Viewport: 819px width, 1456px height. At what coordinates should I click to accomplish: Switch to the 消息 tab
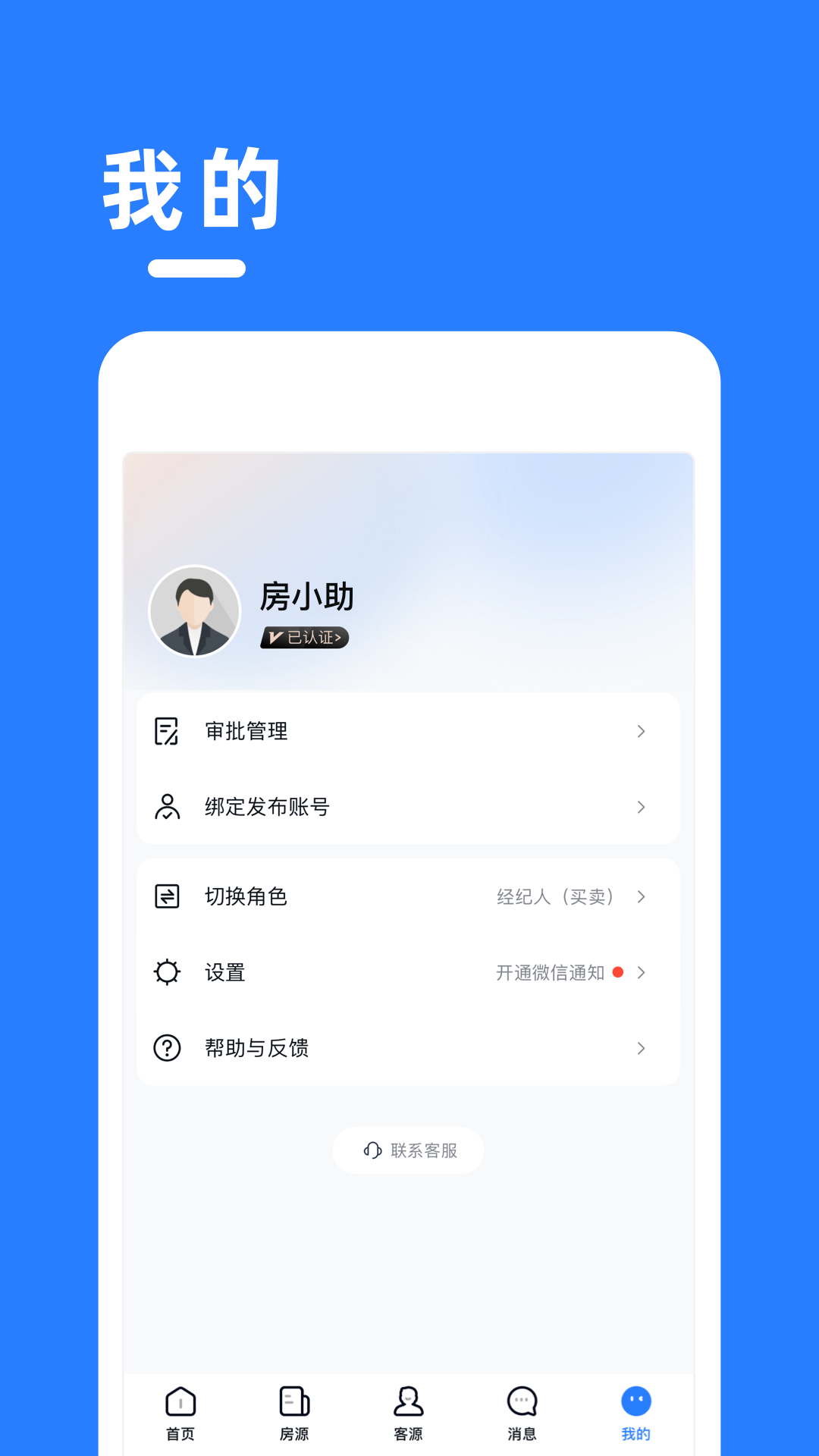(522, 1412)
